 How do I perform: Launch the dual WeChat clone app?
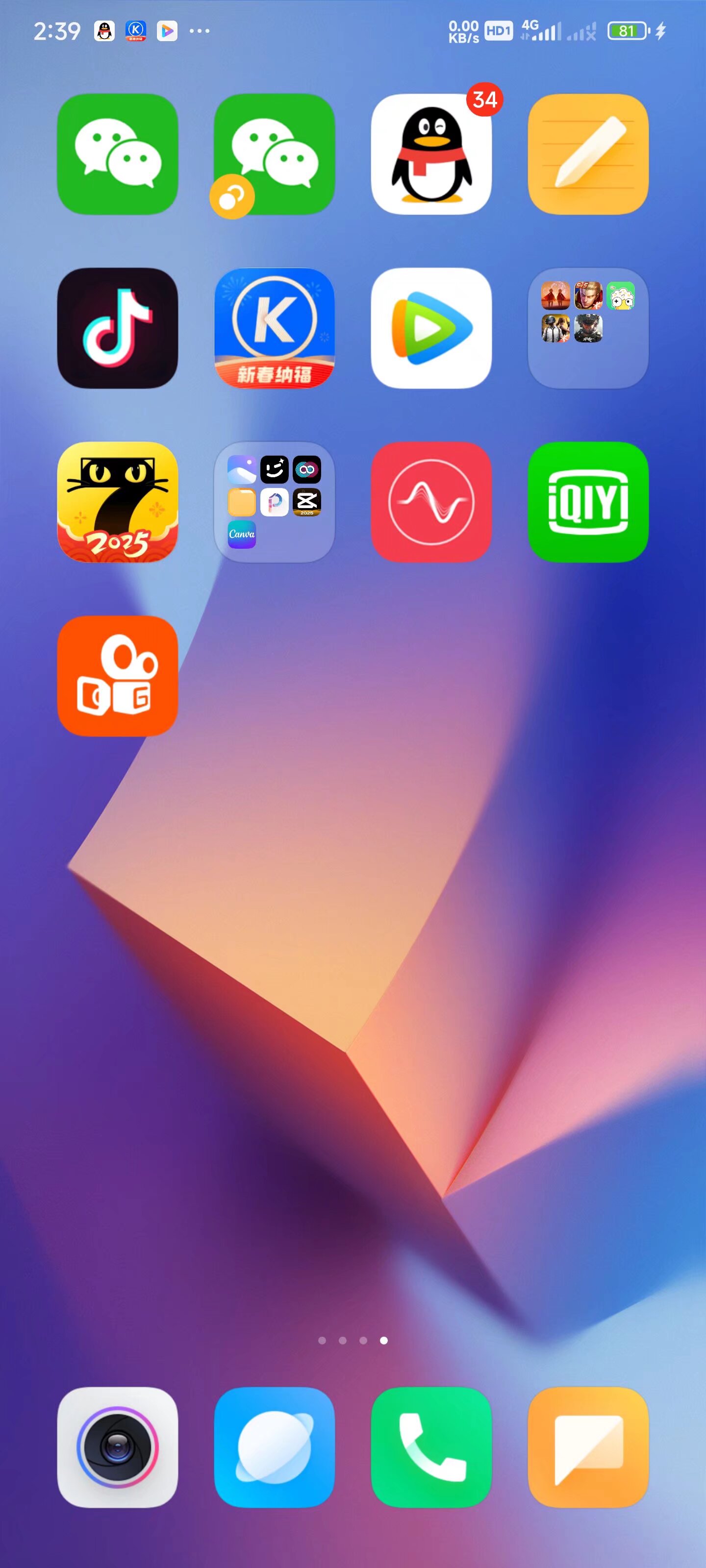274,154
